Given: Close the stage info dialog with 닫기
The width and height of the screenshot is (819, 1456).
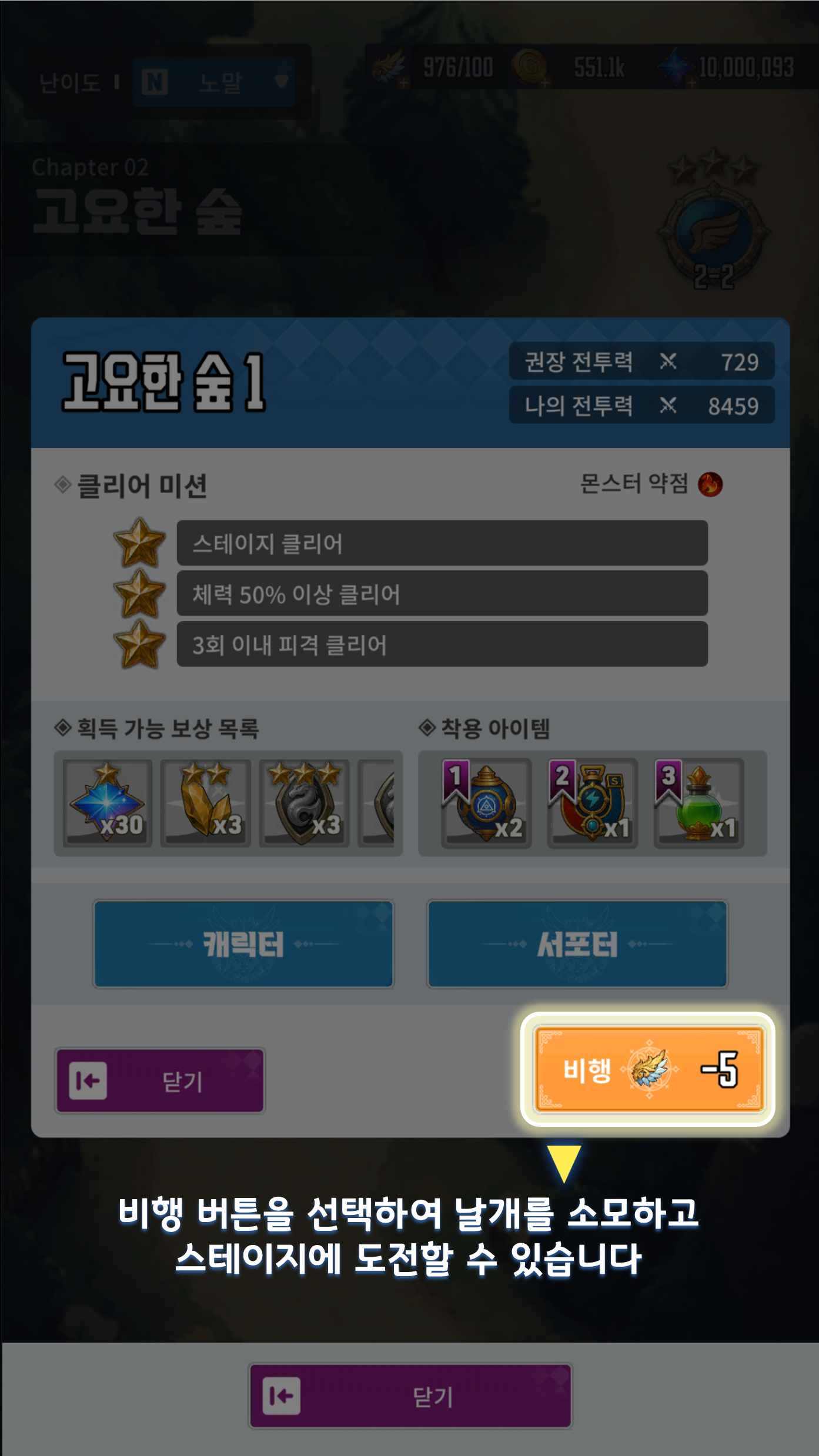Looking at the screenshot, I should 160,1080.
